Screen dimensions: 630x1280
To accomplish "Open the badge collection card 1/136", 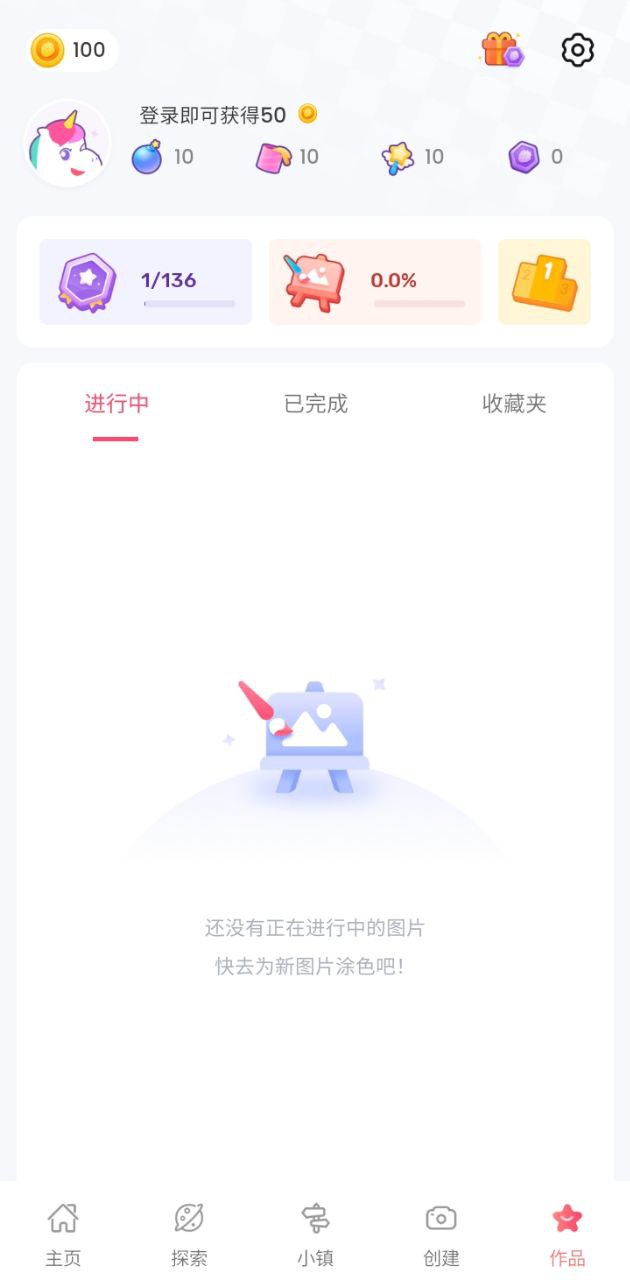I will (146, 282).
